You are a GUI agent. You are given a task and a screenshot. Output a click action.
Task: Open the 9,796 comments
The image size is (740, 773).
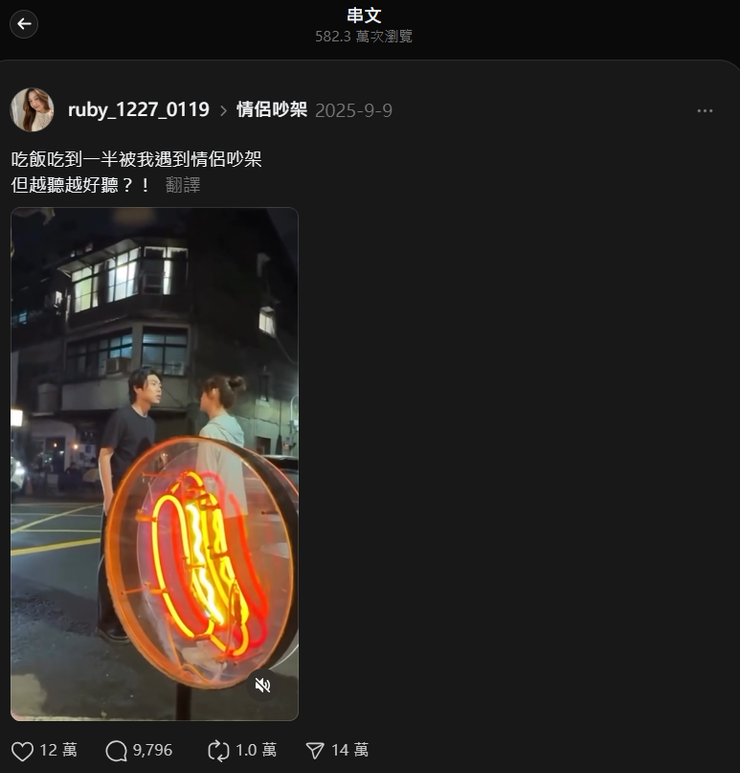[x=116, y=750]
